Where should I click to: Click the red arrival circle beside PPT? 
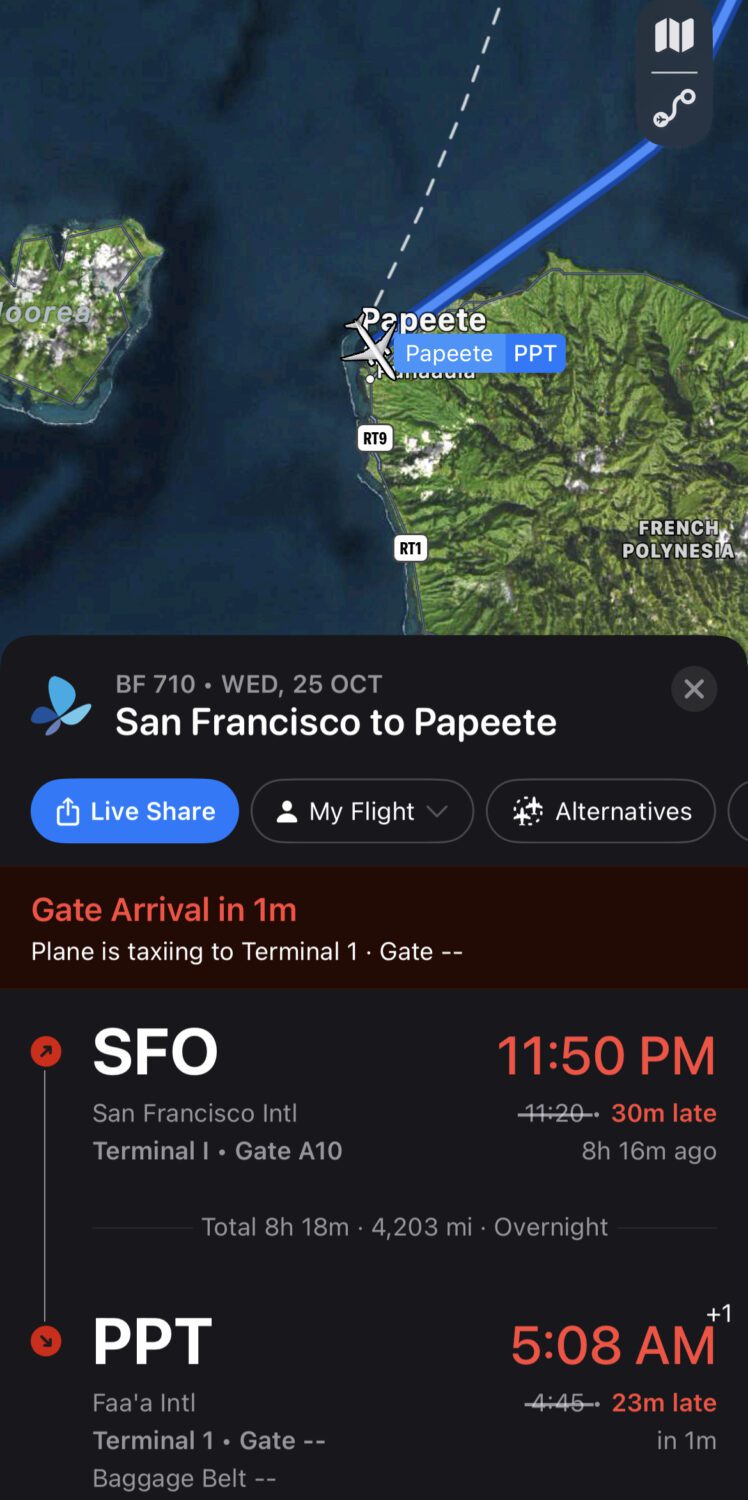pyautogui.click(x=46, y=1340)
